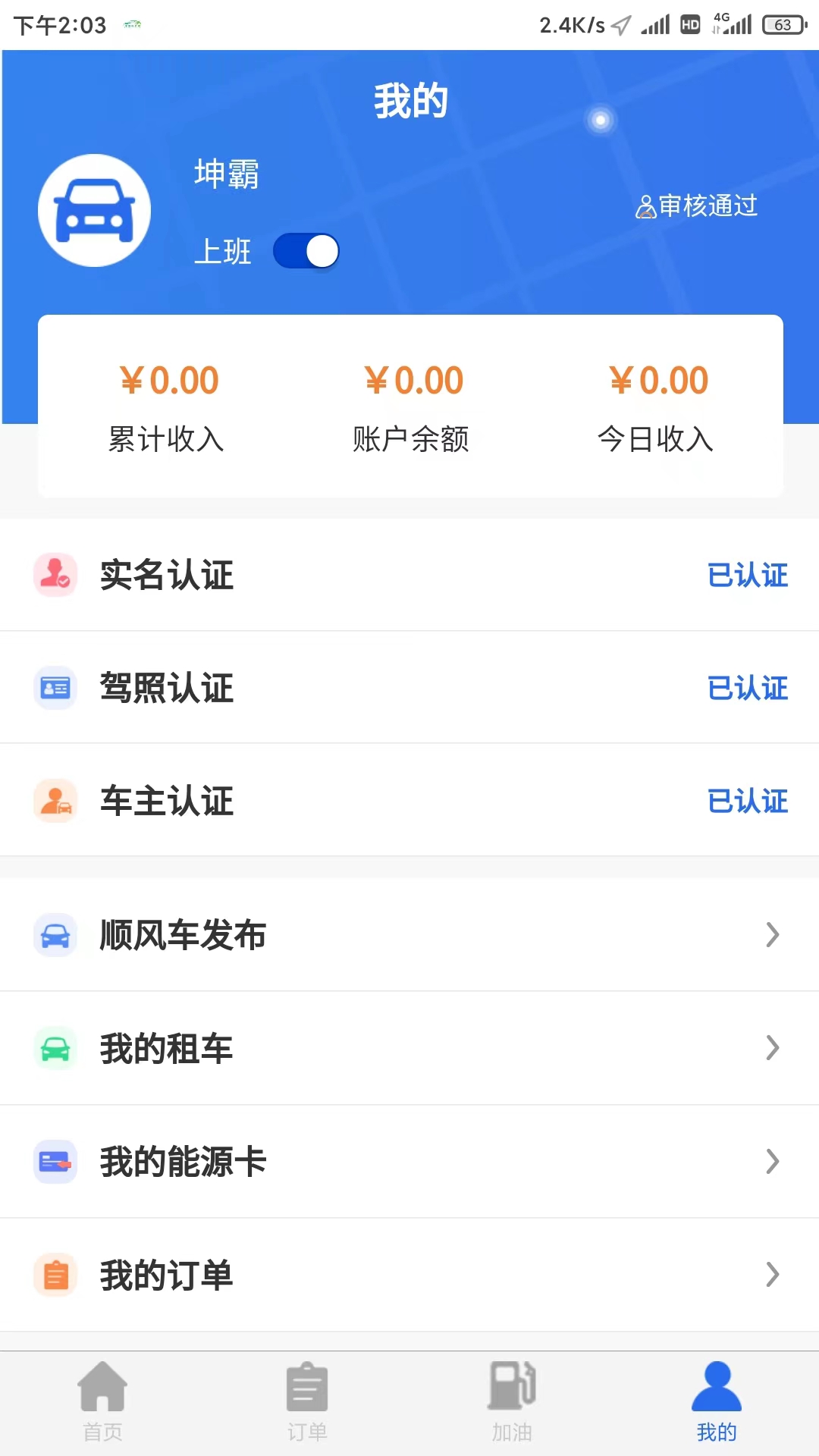
Task: Expand 我的订单 with its chevron
Action: click(x=771, y=1276)
